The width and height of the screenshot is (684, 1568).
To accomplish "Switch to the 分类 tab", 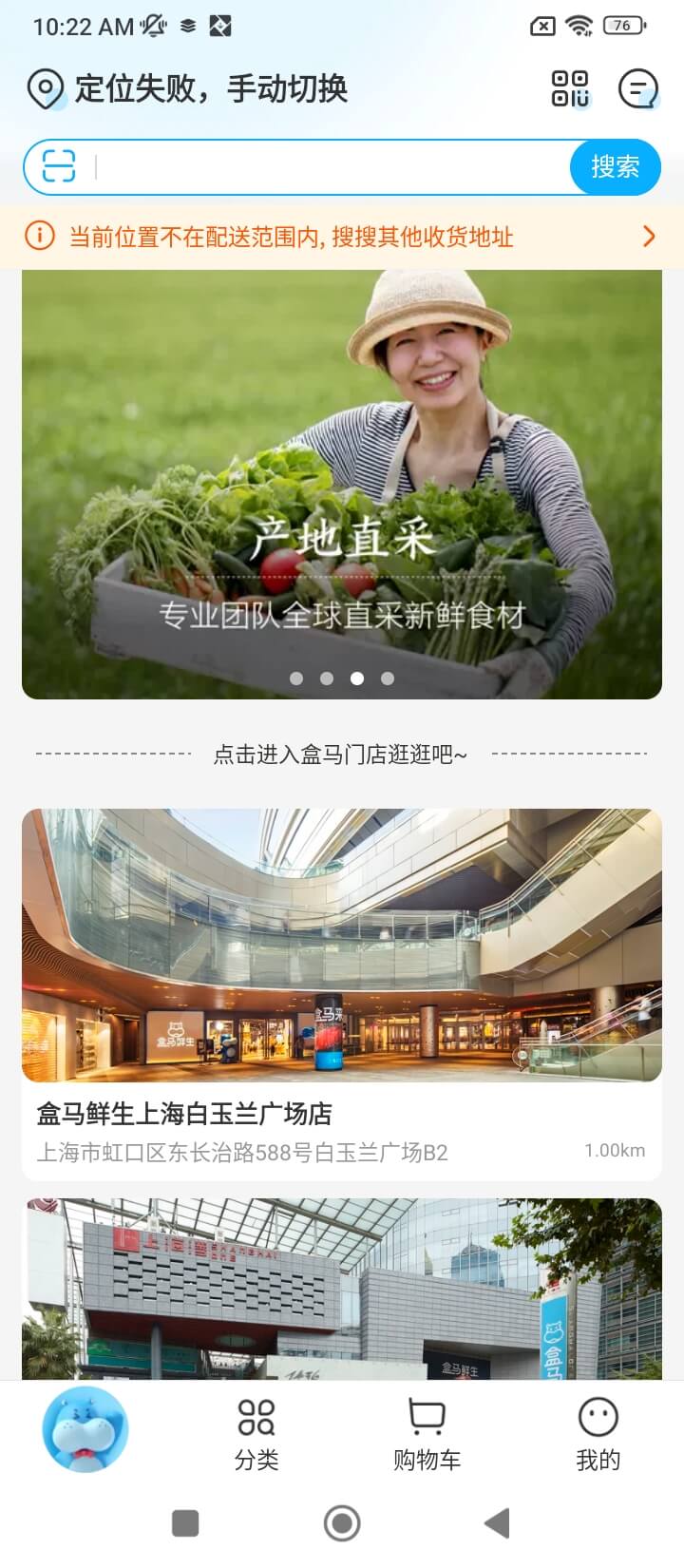I will (x=256, y=1435).
